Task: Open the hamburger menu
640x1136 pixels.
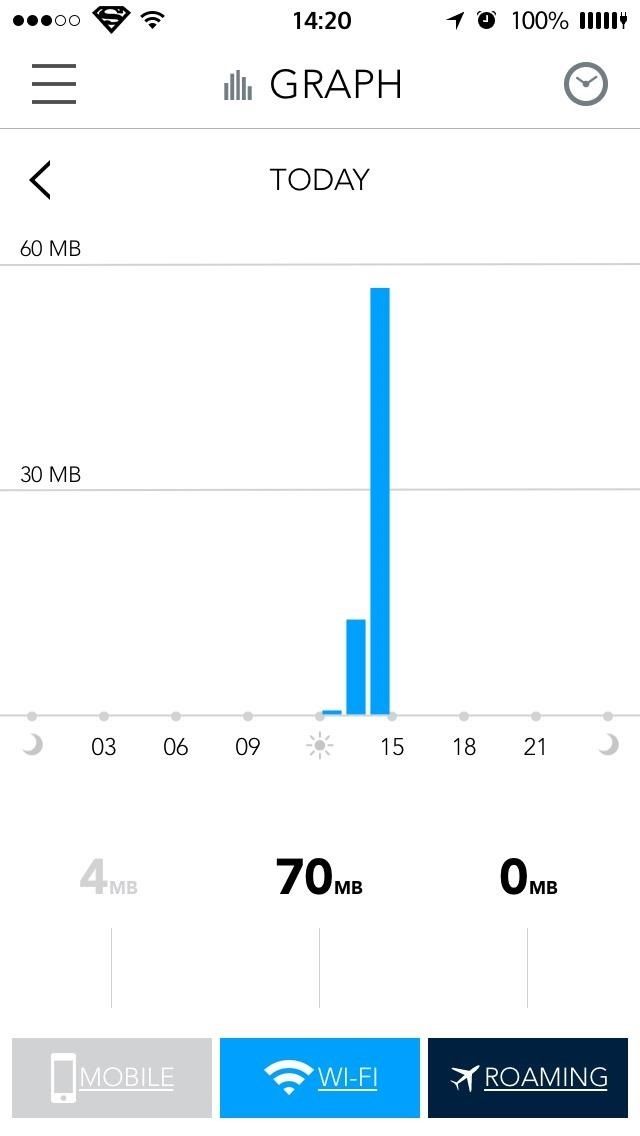Action: click(54, 84)
